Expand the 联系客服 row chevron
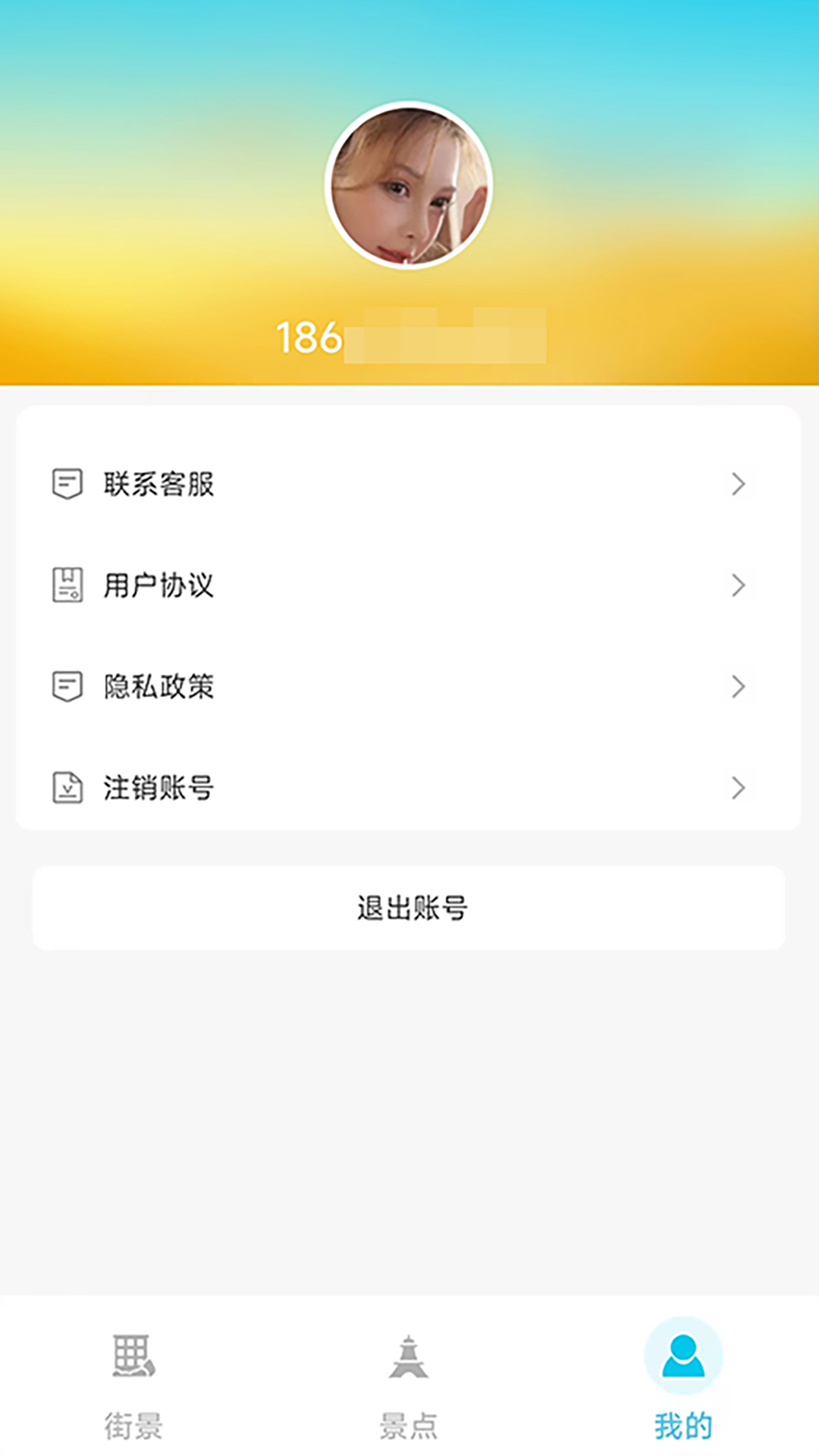The height and width of the screenshot is (1456, 819). [737, 485]
